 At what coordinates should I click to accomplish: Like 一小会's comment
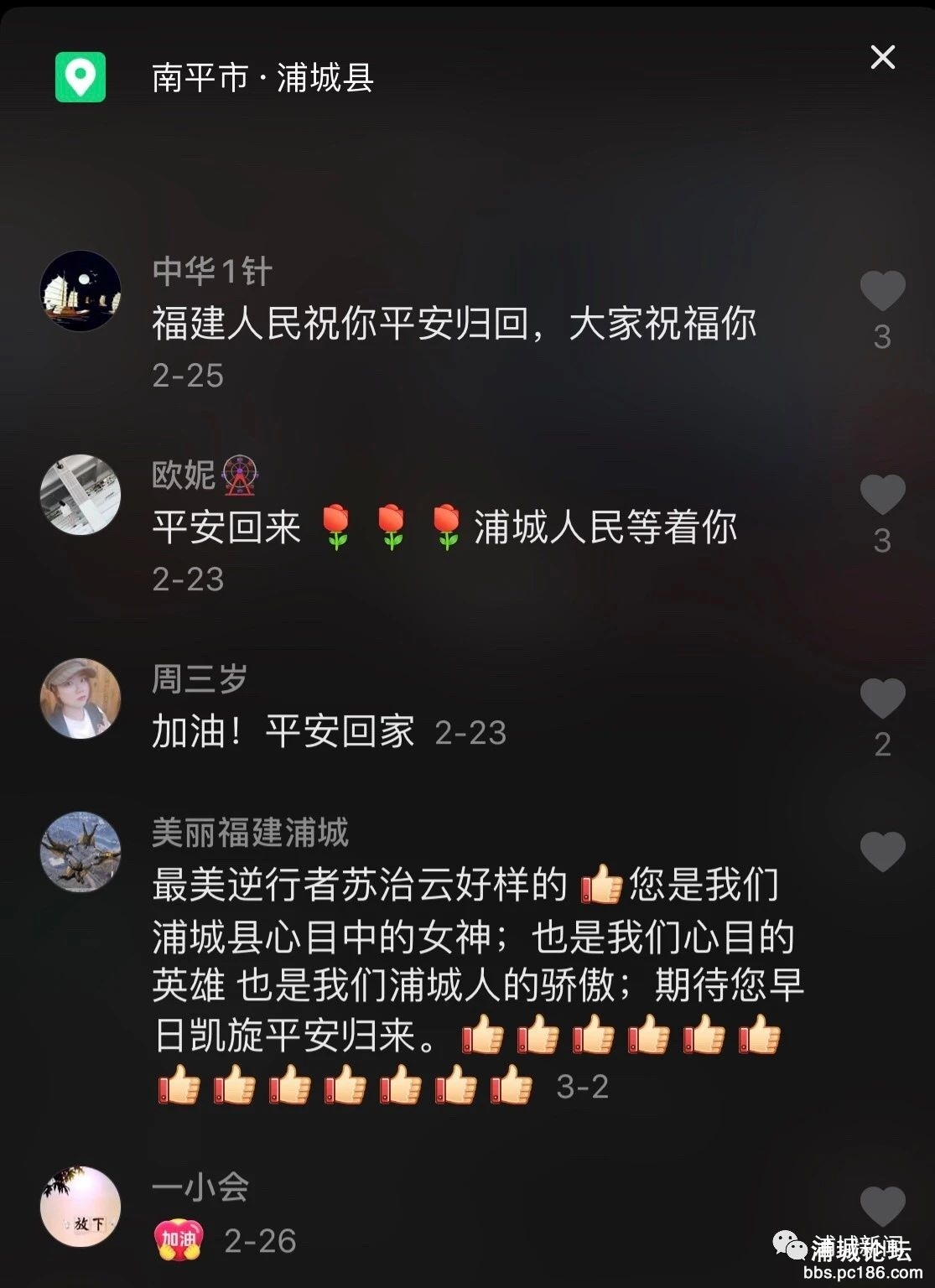(882, 1207)
